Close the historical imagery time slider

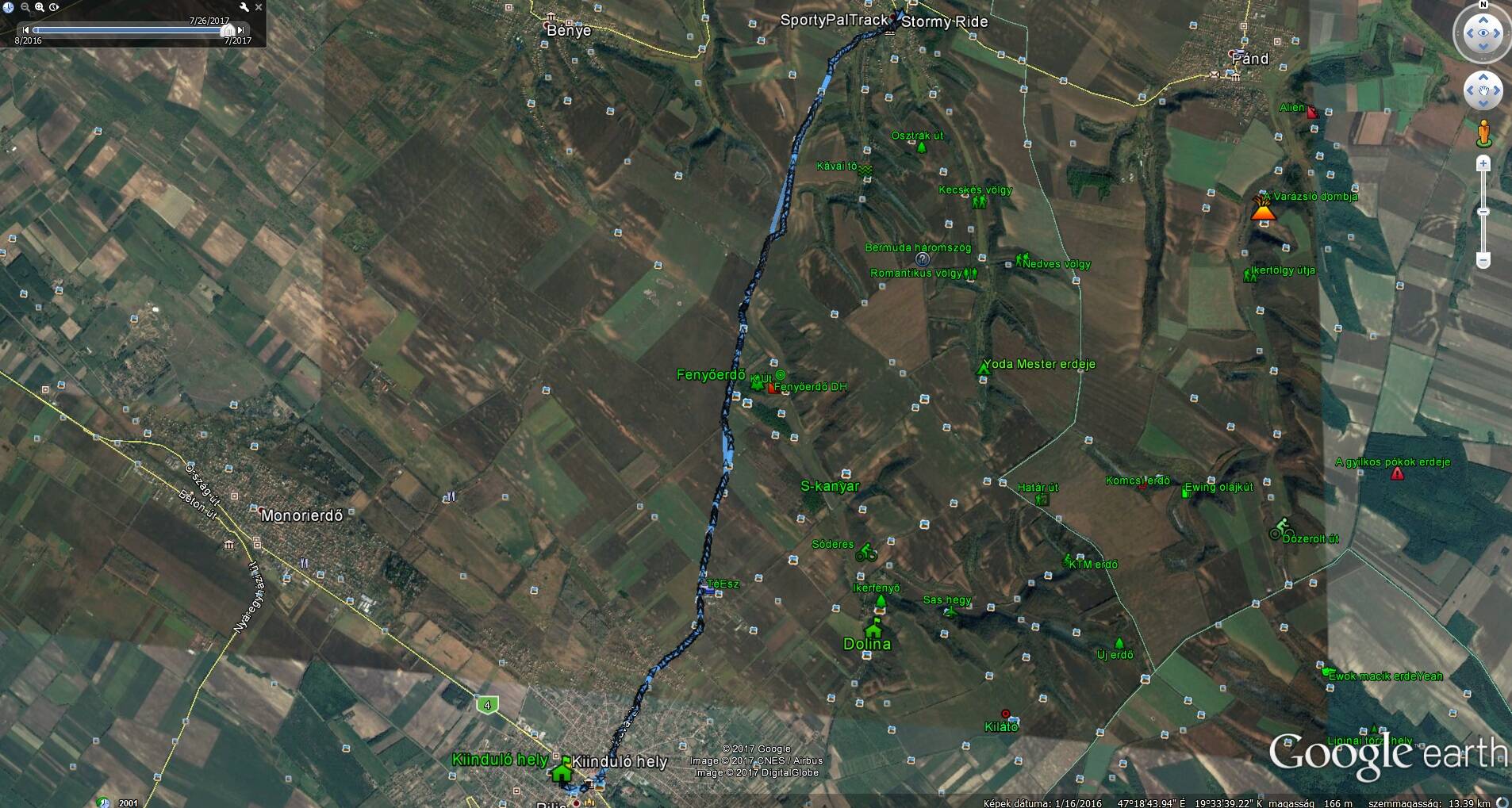point(259,7)
